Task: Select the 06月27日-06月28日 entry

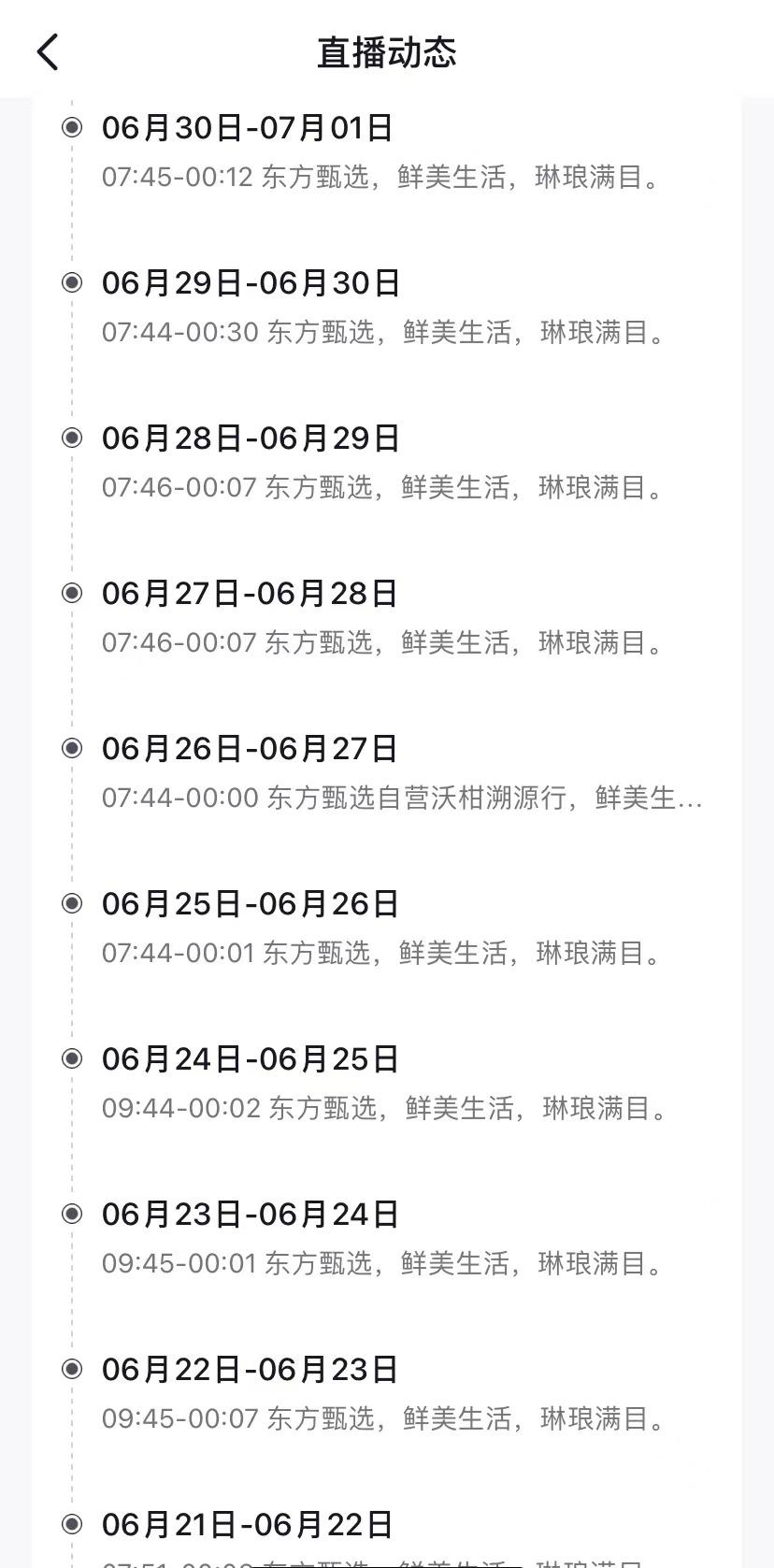Action: 248,592
